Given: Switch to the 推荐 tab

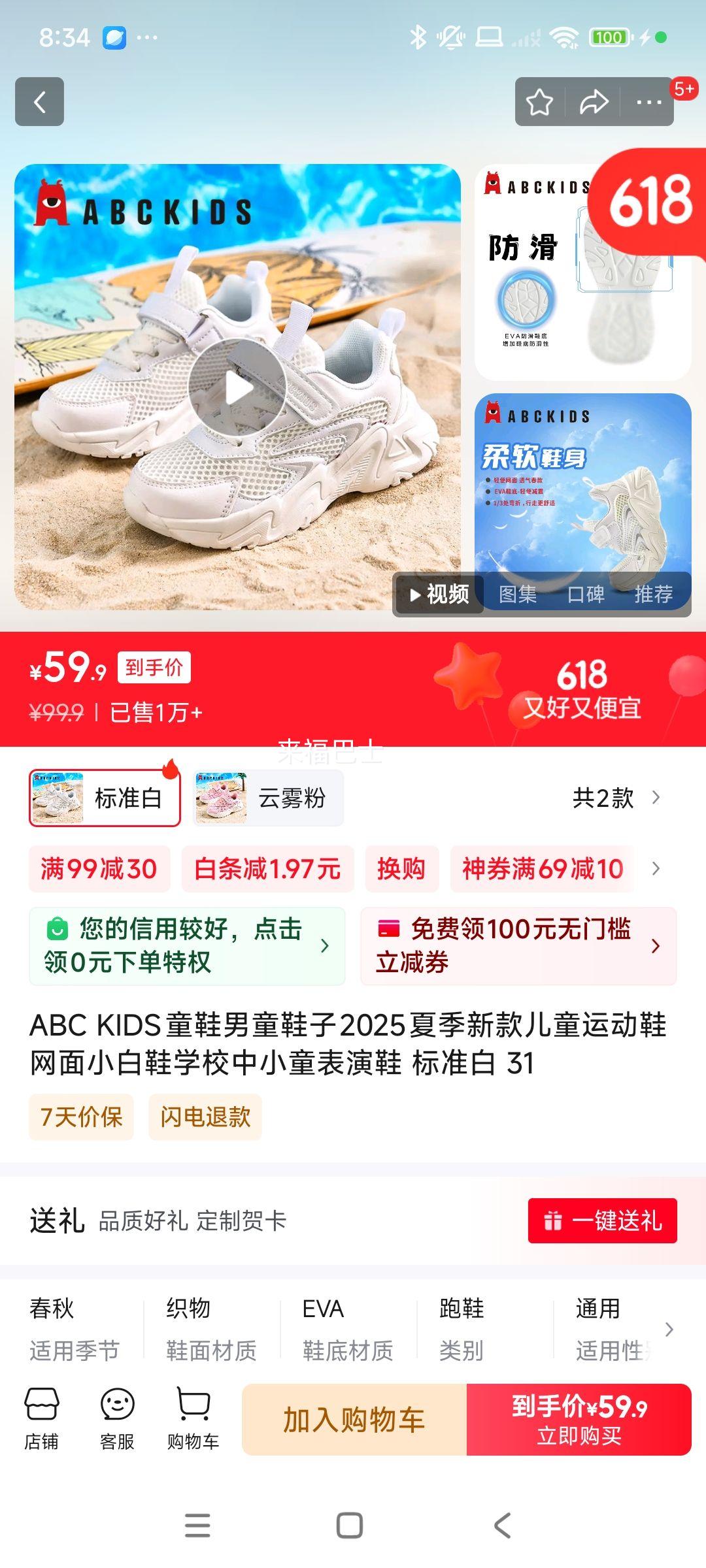Looking at the screenshot, I should click(x=653, y=595).
